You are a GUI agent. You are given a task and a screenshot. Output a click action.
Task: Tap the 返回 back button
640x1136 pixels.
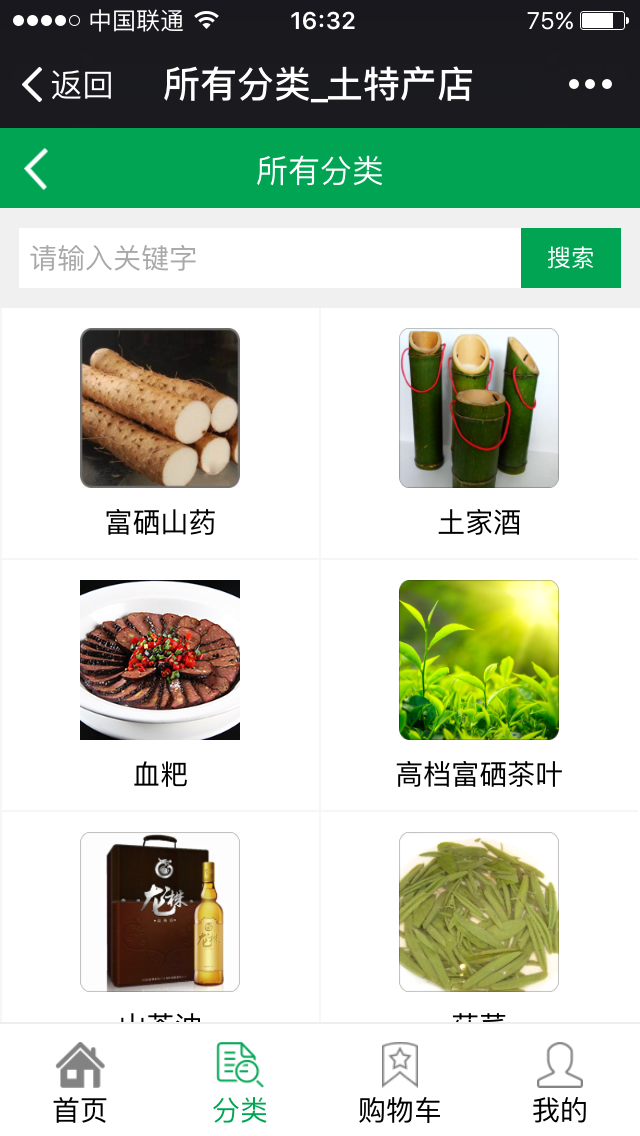coord(66,85)
